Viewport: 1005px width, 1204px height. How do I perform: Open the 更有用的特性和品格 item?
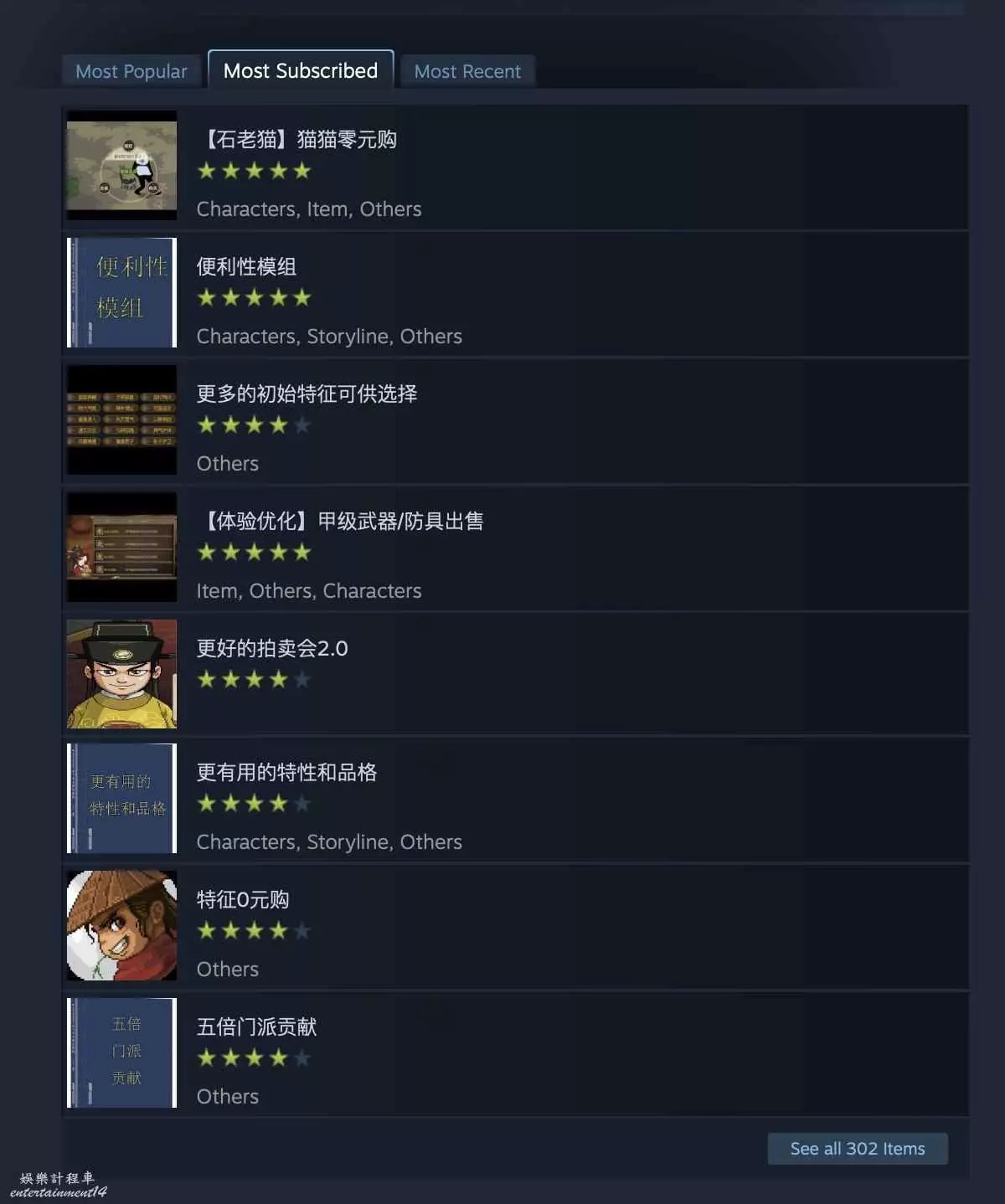286,772
